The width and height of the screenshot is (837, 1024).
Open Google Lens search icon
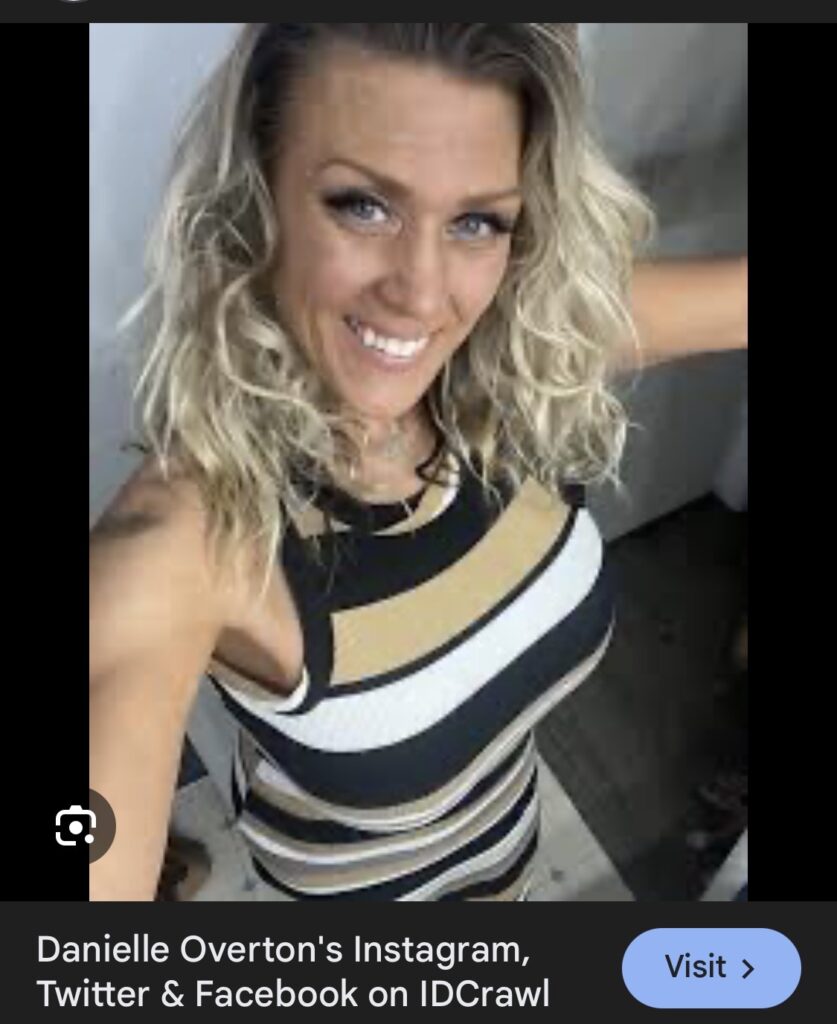pyautogui.click(x=76, y=826)
